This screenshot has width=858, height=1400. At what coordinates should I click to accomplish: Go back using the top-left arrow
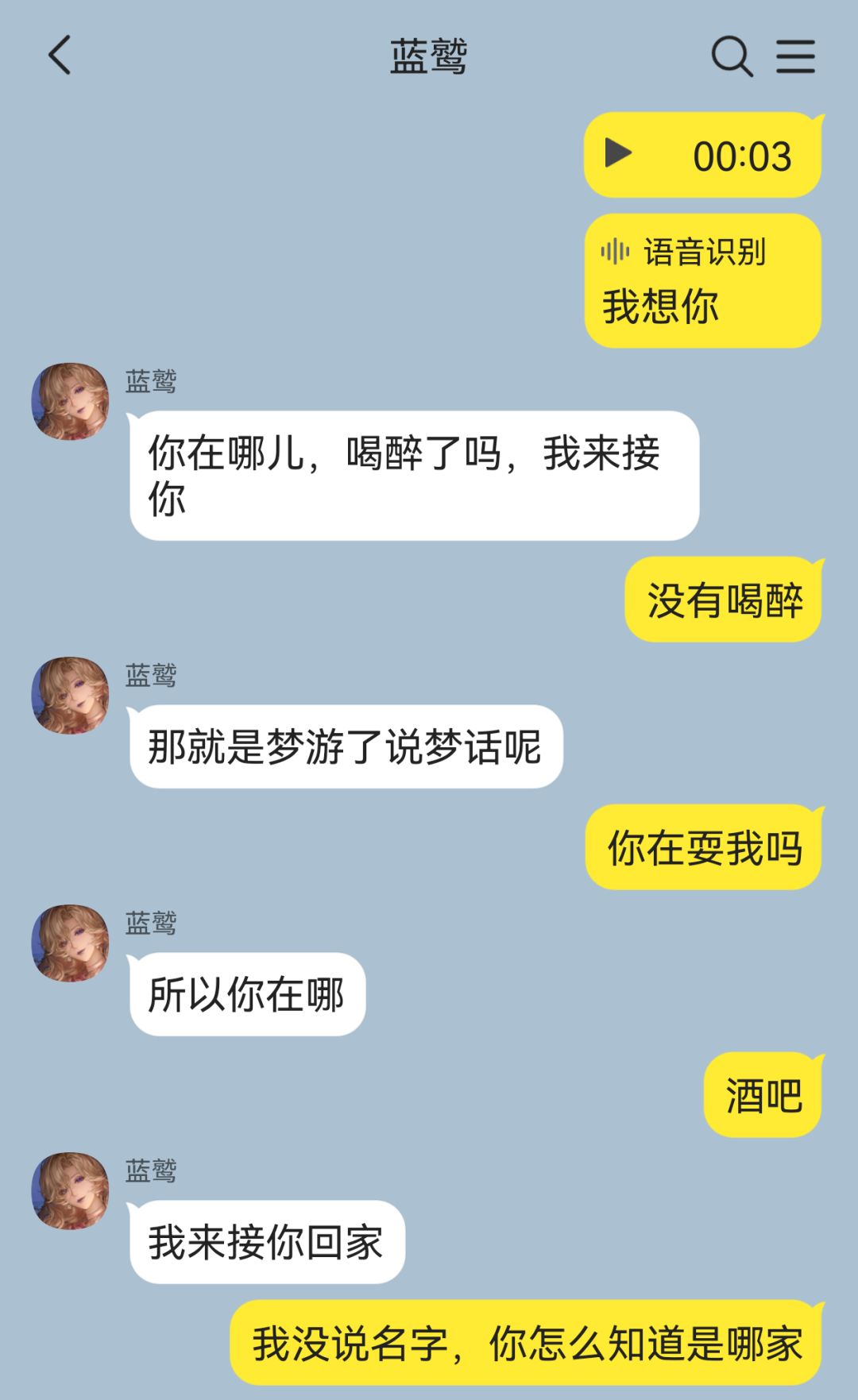tap(60, 56)
